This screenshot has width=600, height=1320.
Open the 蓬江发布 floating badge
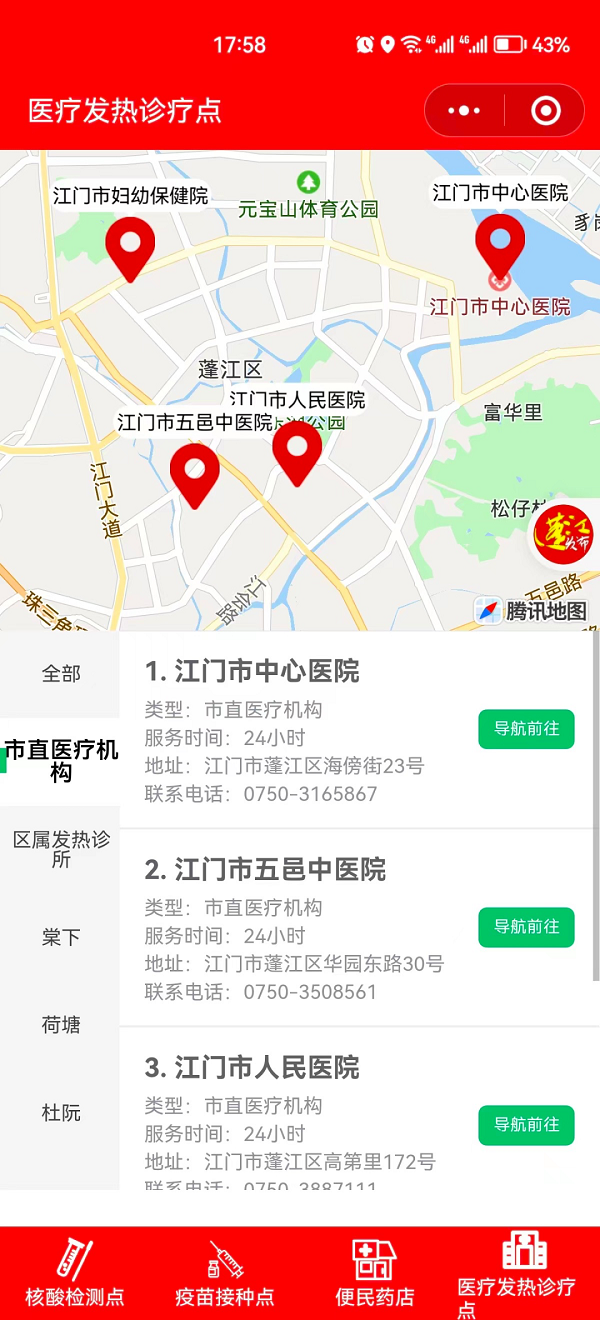563,536
